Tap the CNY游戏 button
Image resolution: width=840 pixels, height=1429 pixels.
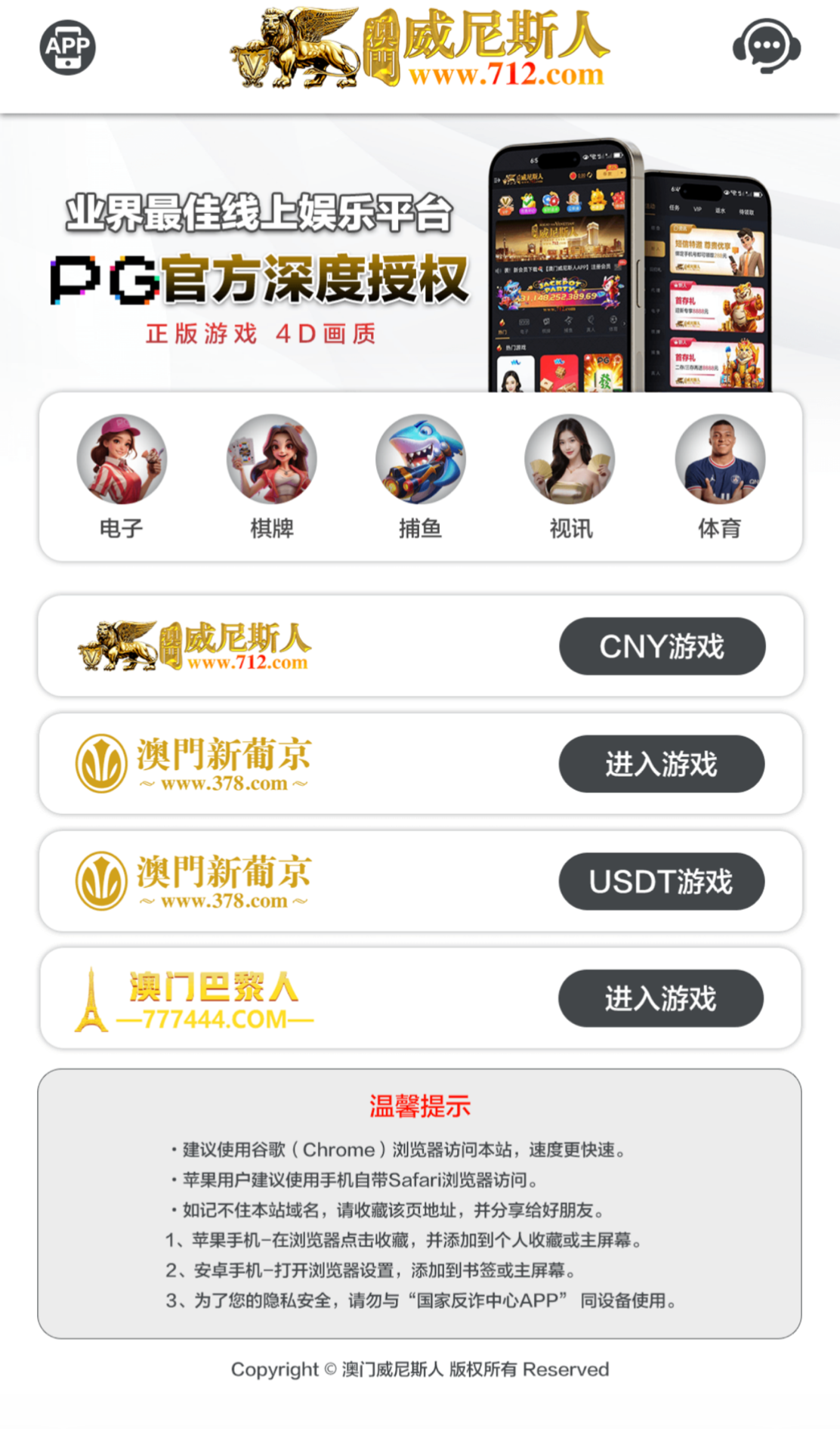click(662, 646)
